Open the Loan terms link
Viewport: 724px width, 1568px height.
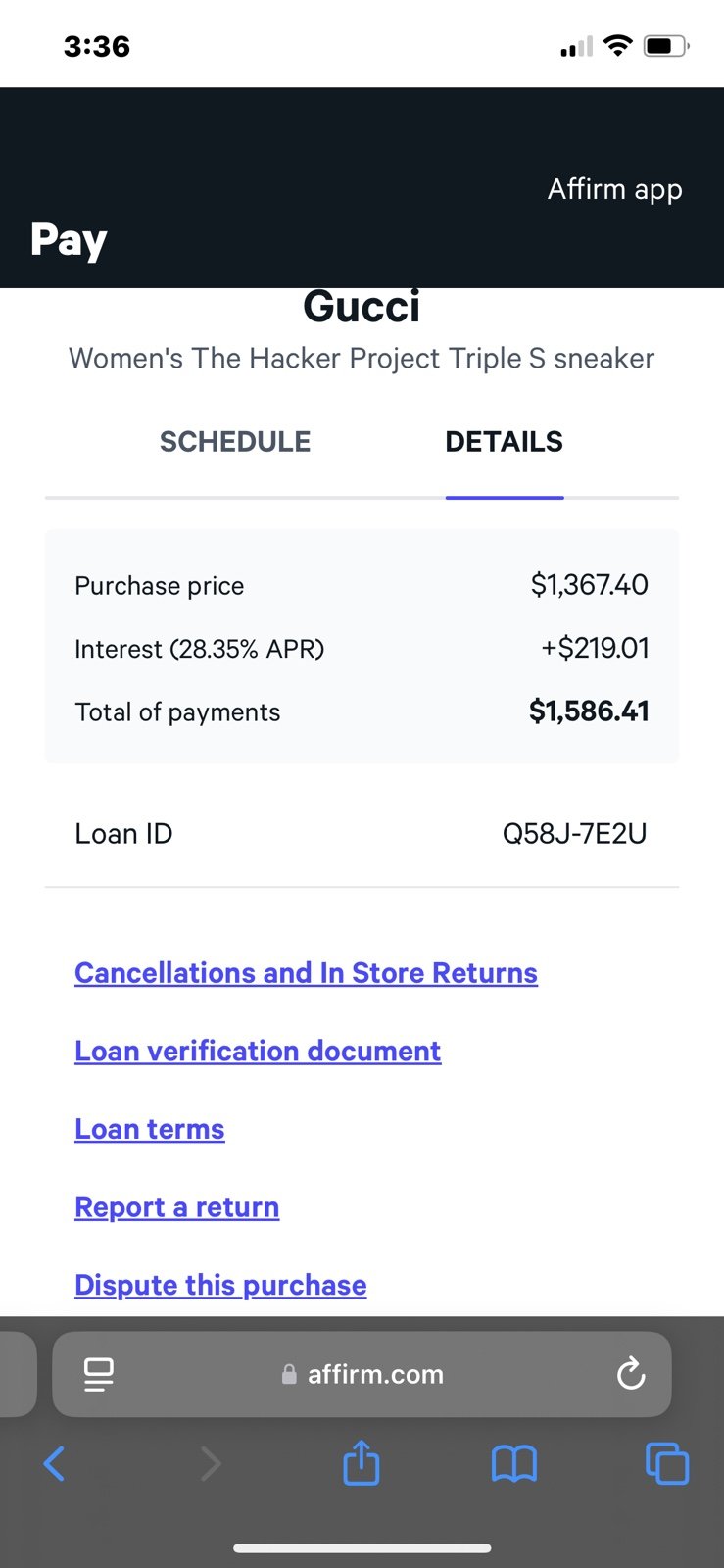pos(150,1129)
